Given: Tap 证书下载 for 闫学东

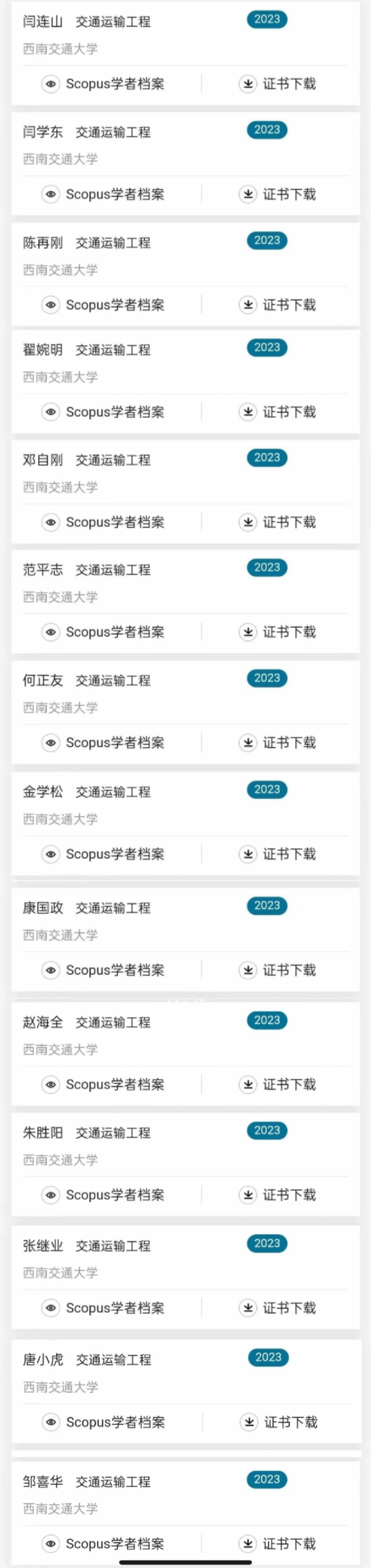Looking at the screenshot, I should [x=277, y=194].
